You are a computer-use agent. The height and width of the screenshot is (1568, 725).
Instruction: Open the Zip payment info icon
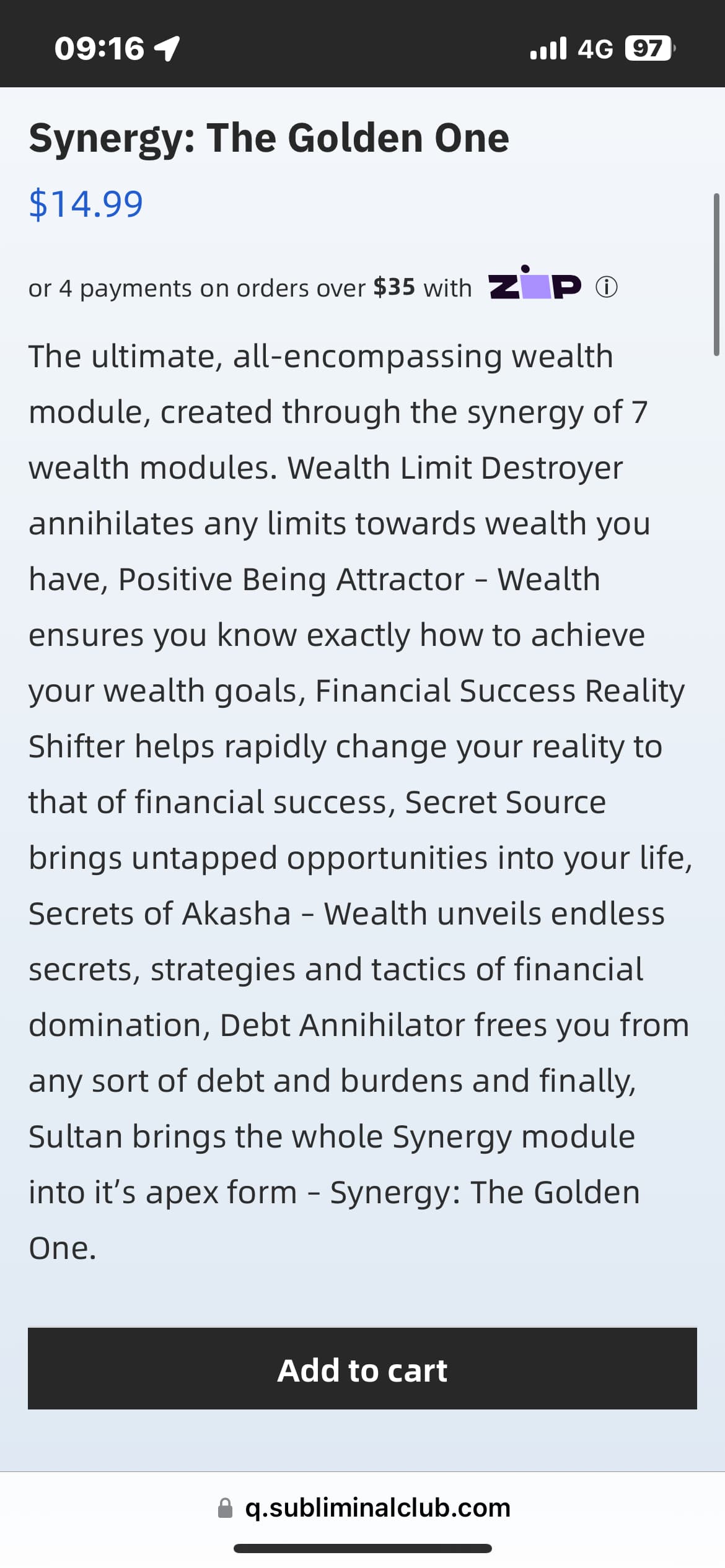coord(606,287)
